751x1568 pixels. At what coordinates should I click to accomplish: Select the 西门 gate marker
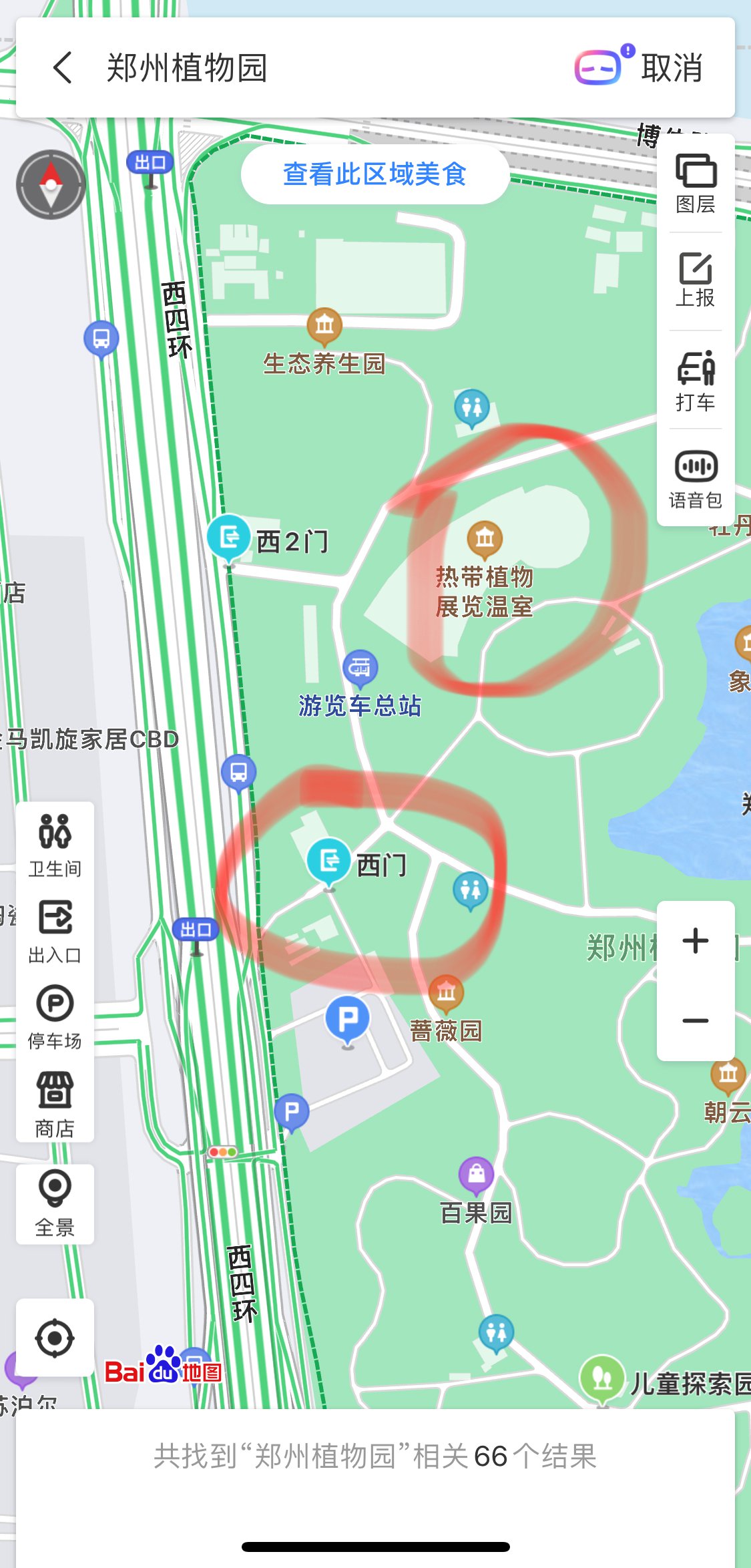[329, 860]
